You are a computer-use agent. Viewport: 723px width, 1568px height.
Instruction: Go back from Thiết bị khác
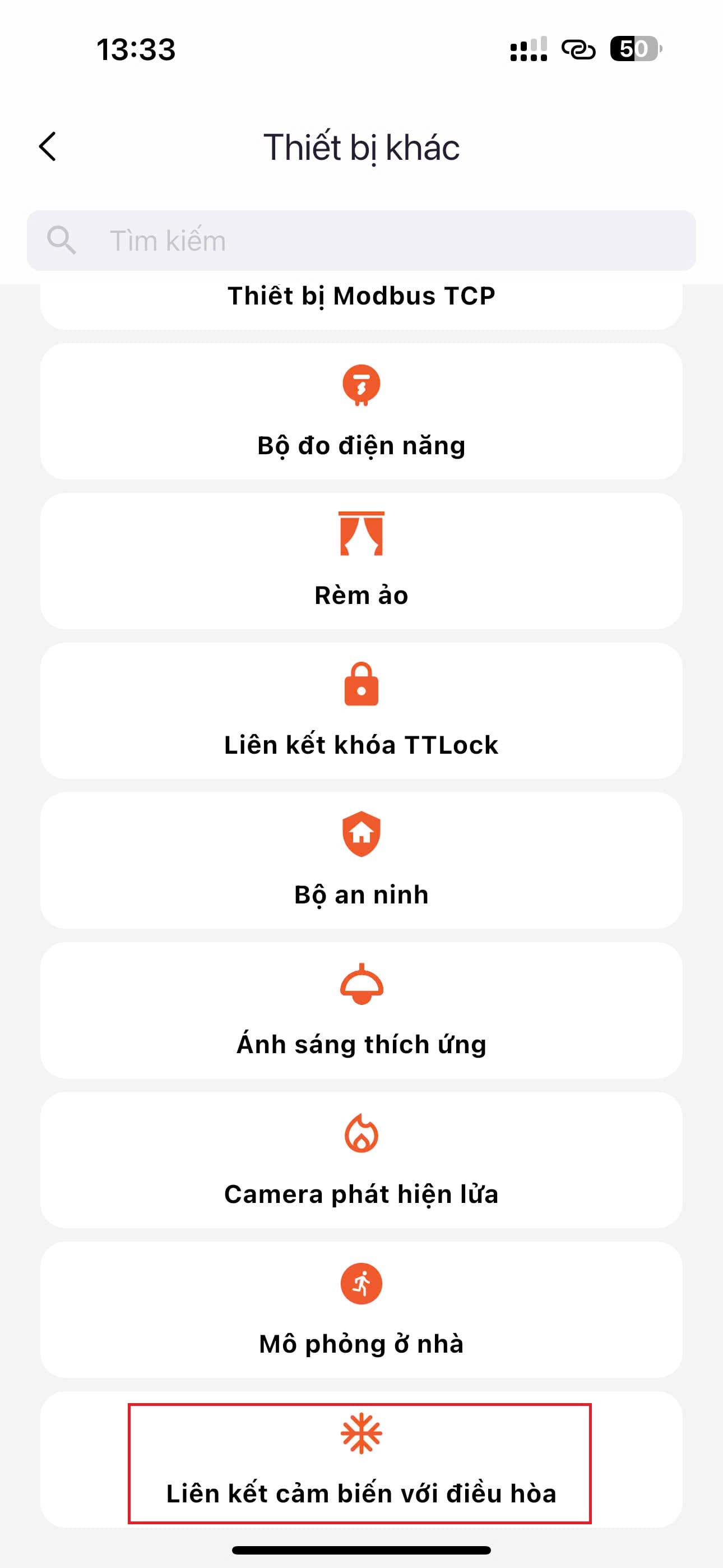coord(48,147)
